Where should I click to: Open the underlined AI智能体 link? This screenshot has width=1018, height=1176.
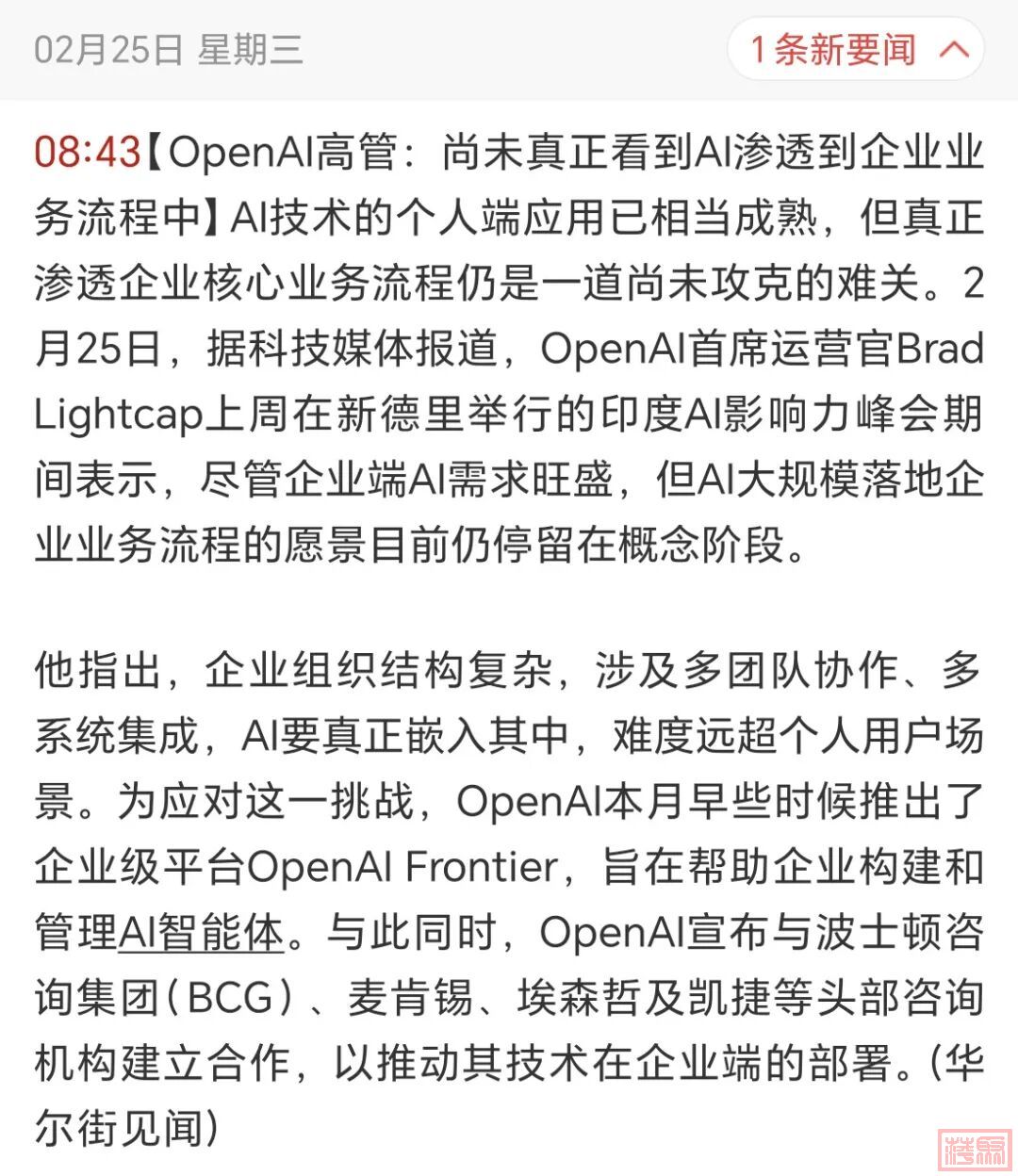pyautogui.click(x=202, y=933)
